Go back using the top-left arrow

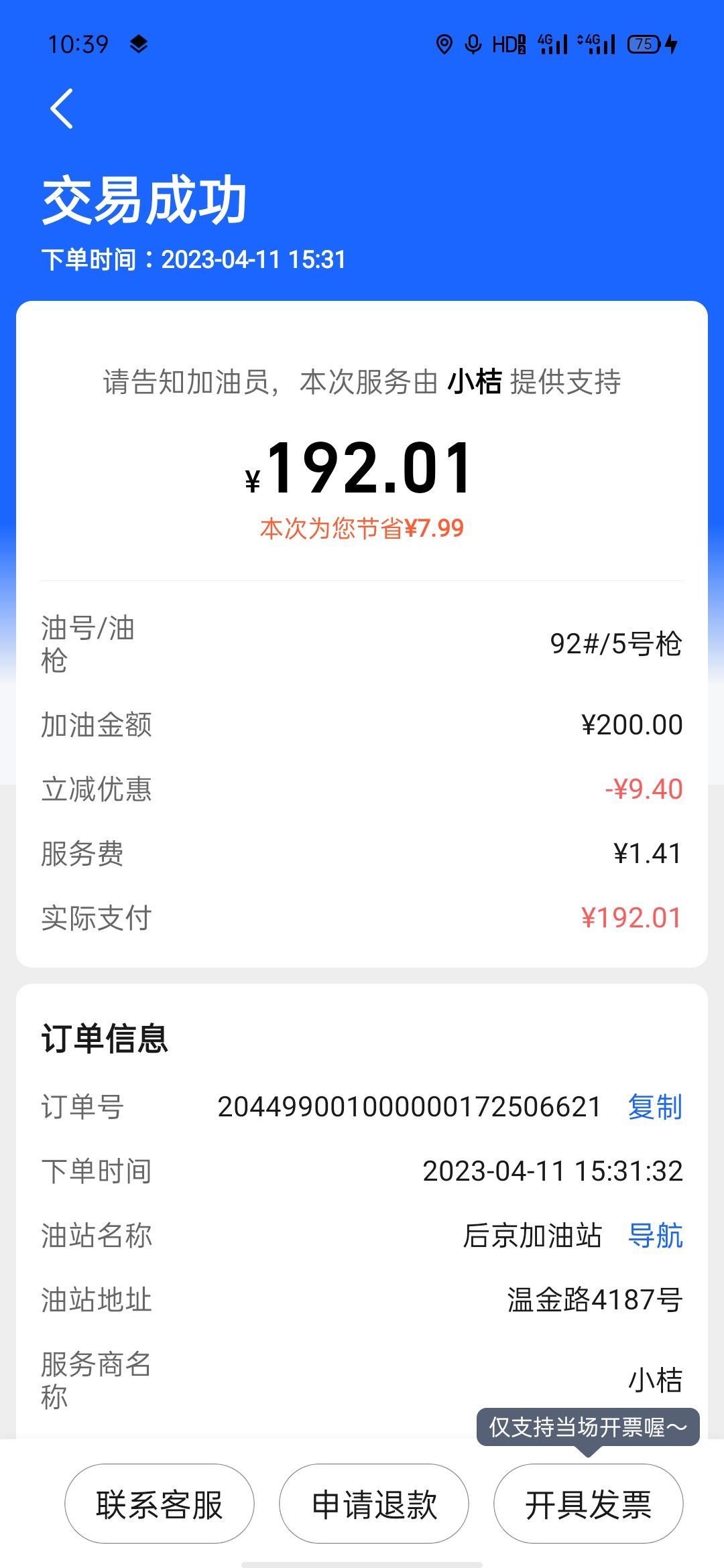(62, 109)
